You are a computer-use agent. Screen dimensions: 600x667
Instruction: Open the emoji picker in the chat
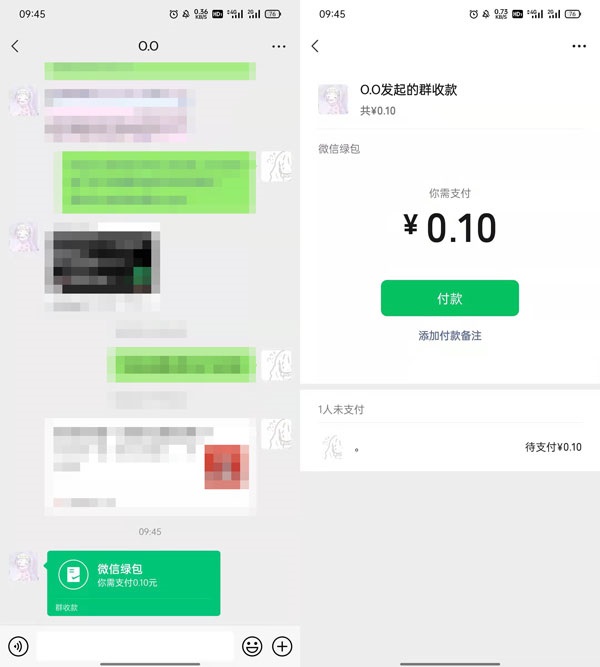252,646
